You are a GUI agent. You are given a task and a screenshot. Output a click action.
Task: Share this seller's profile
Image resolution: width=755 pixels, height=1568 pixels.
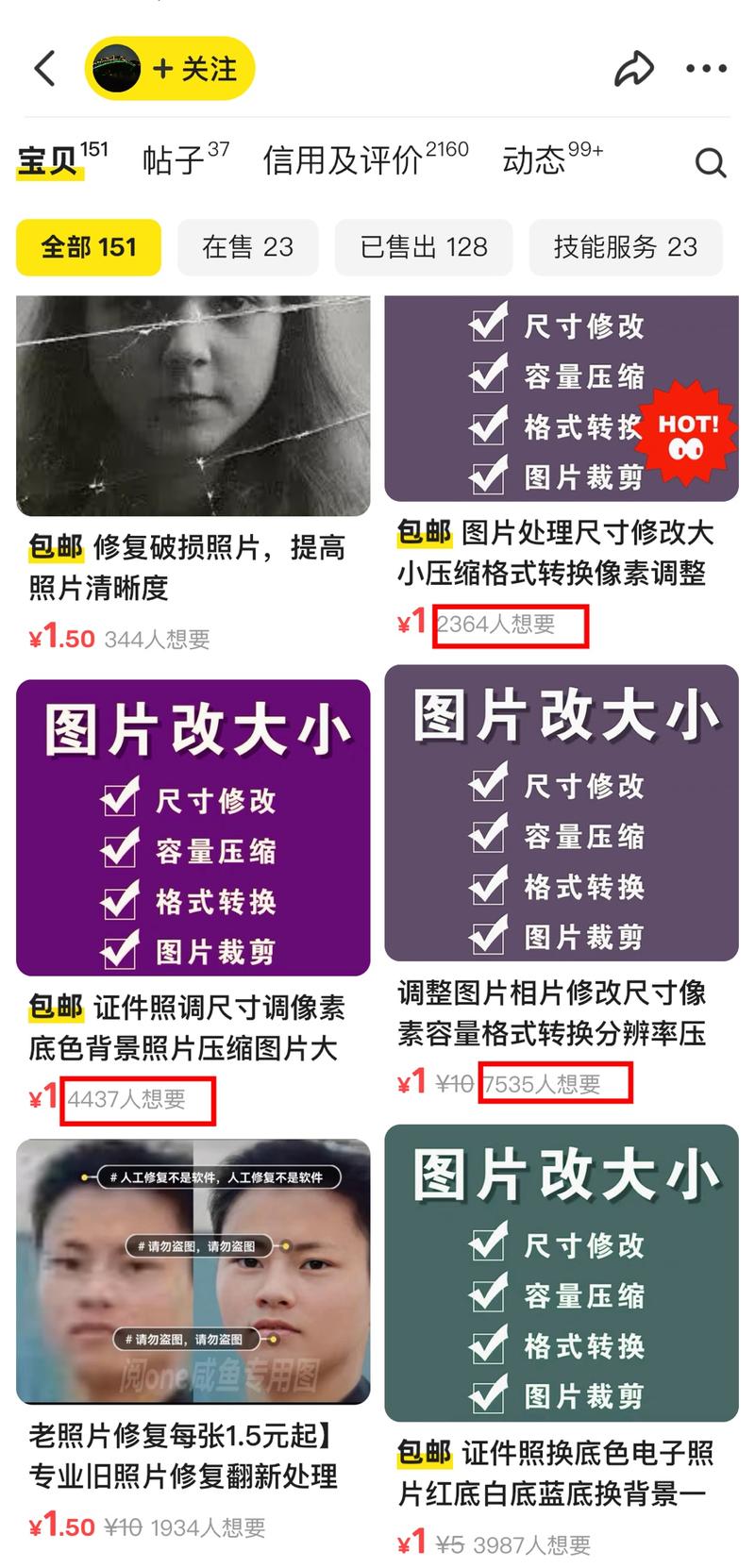point(634,69)
